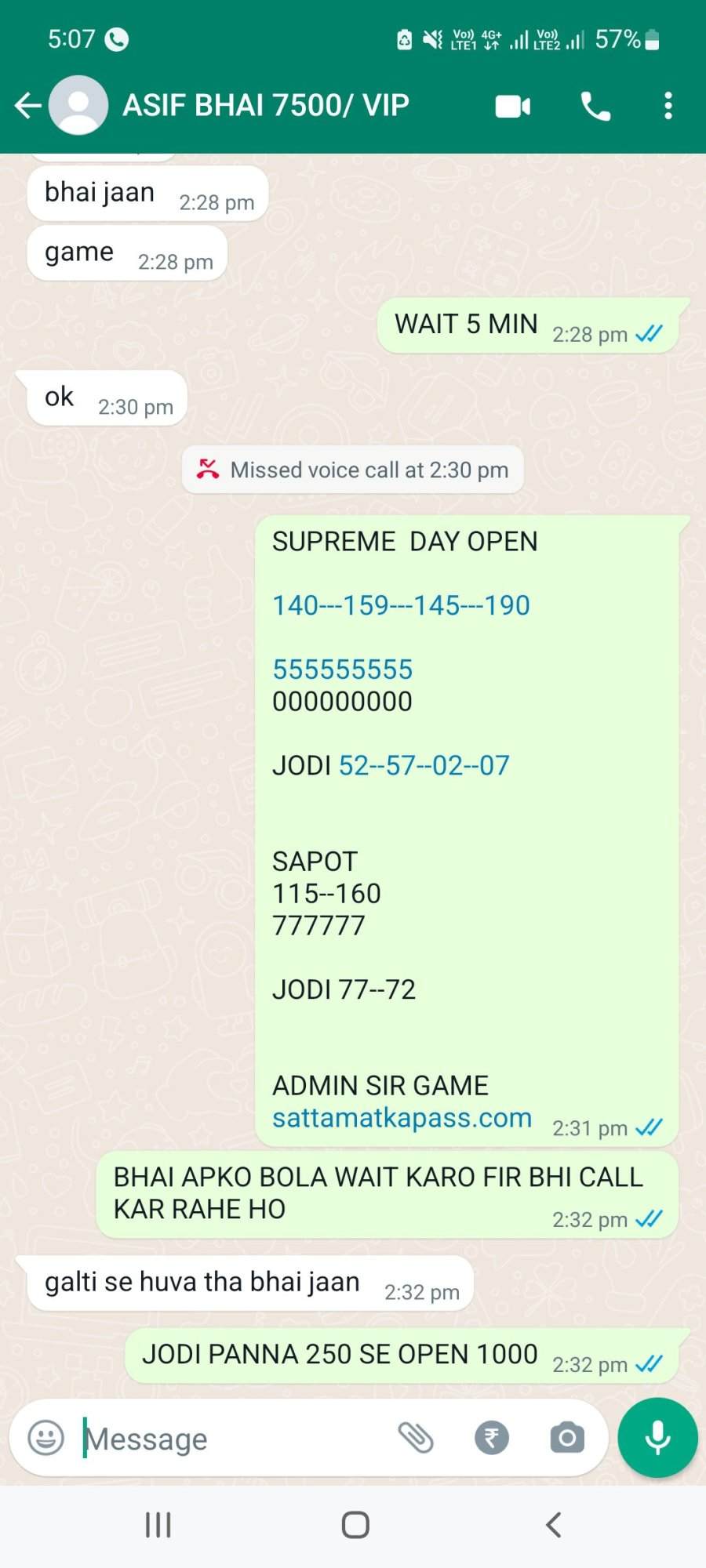This screenshot has width=706, height=1568.
Task: Go to the system home screen
Action: pyautogui.click(x=355, y=1525)
